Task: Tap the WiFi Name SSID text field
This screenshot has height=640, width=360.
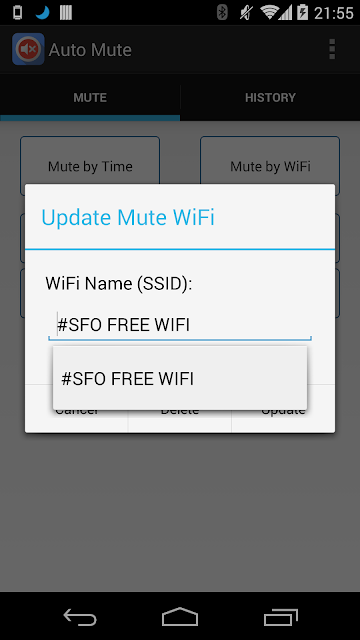Action: 180,325
